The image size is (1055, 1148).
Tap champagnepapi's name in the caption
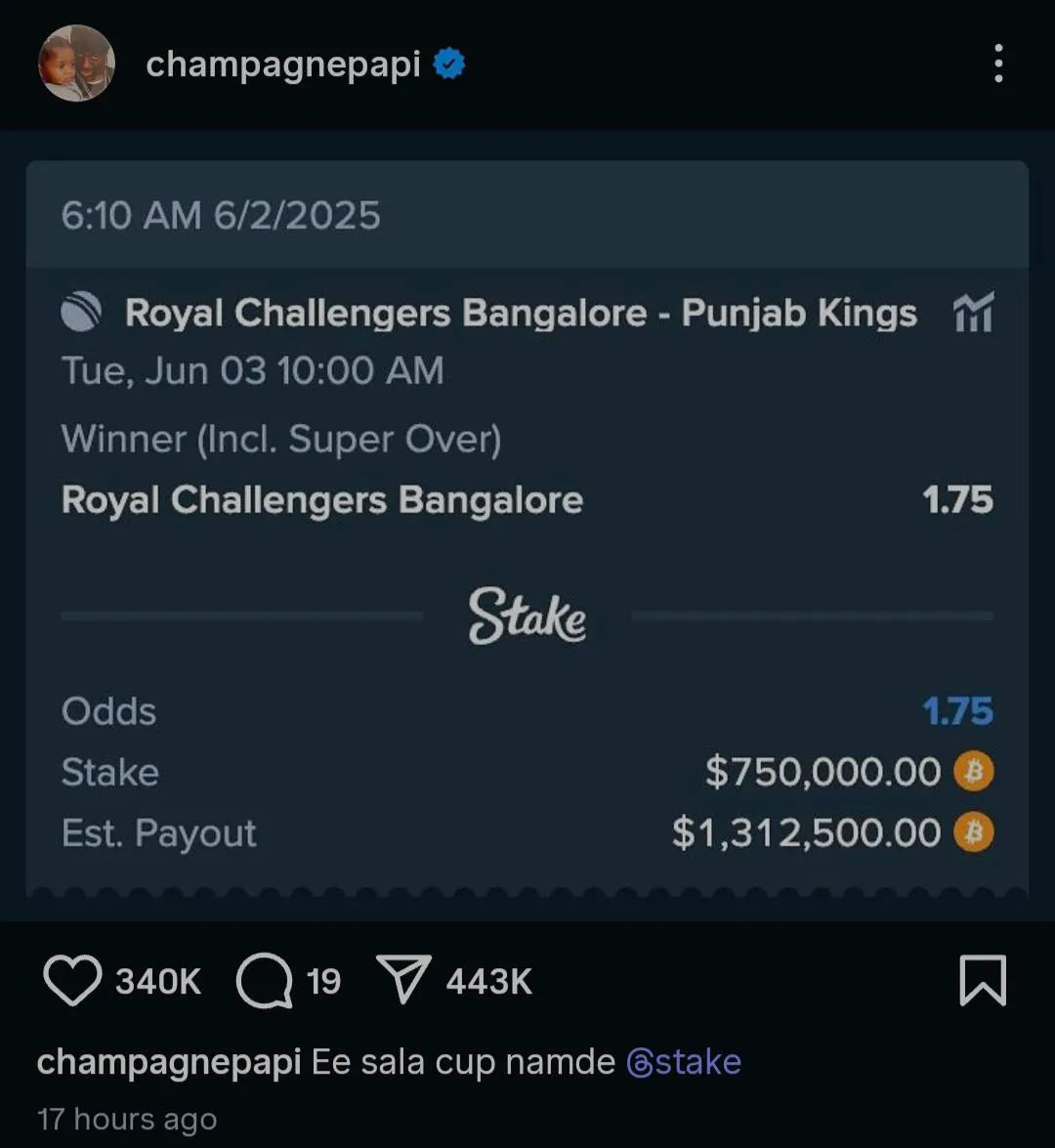[168, 1062]
